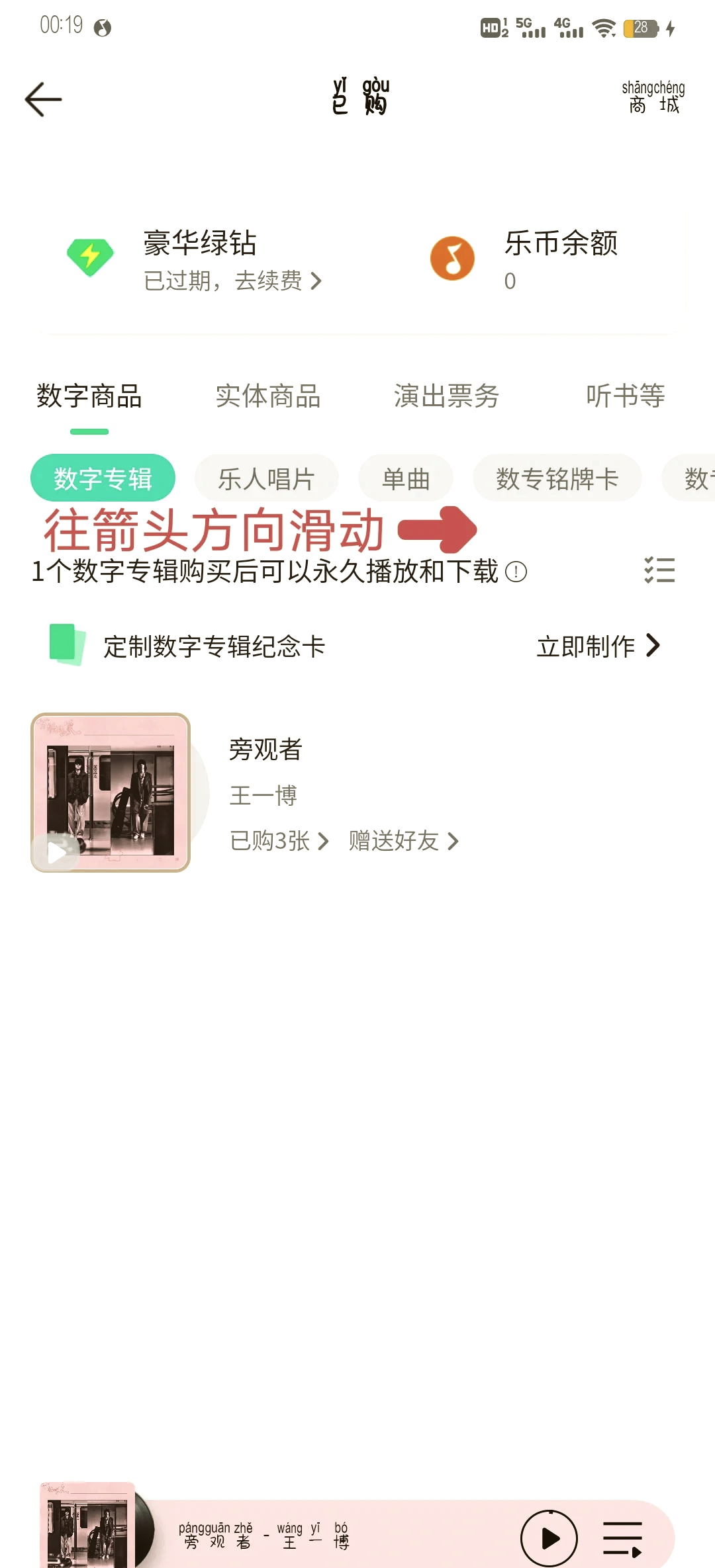Play the song in the mini player

[549, 1538]
